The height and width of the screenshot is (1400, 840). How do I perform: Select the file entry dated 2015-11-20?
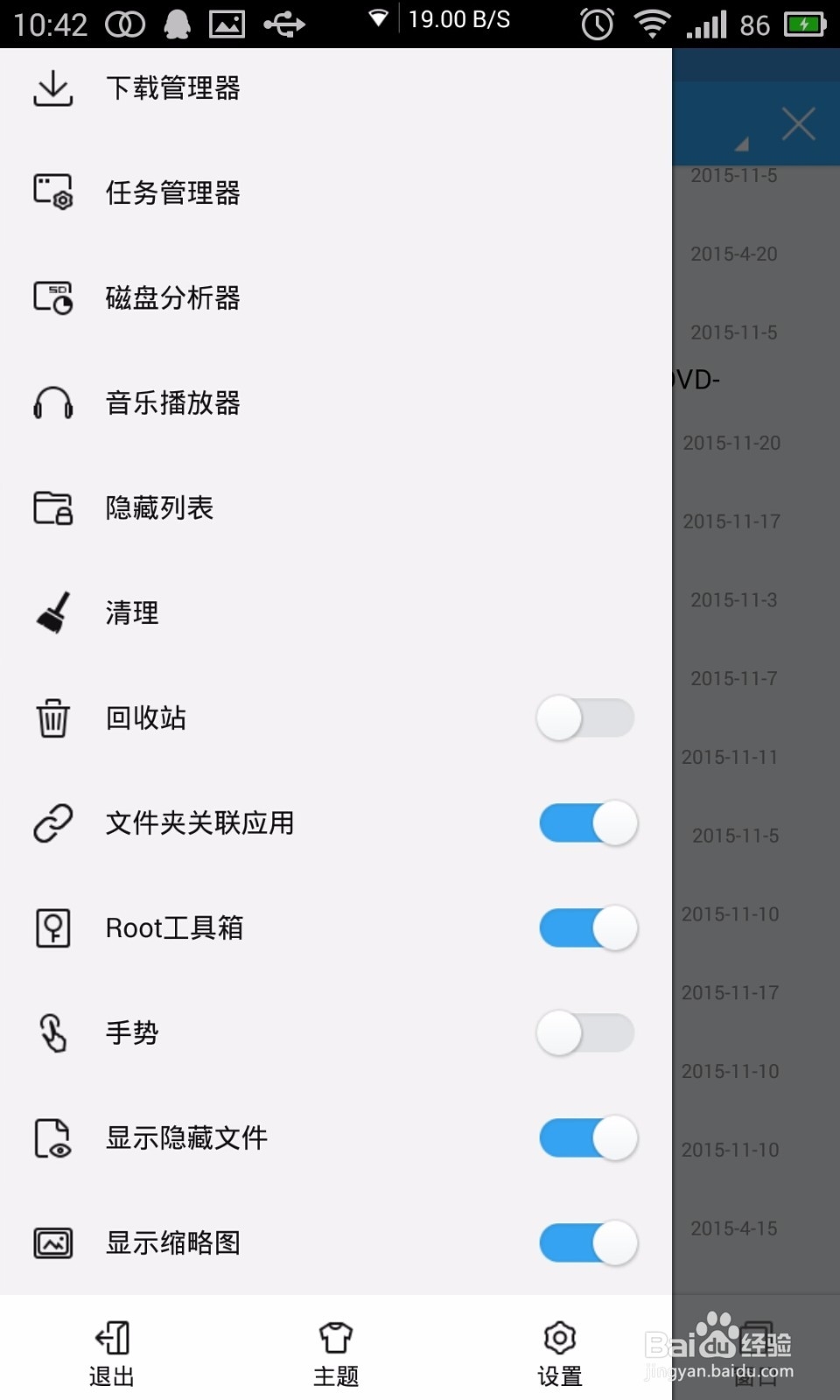tap(733, 443)
